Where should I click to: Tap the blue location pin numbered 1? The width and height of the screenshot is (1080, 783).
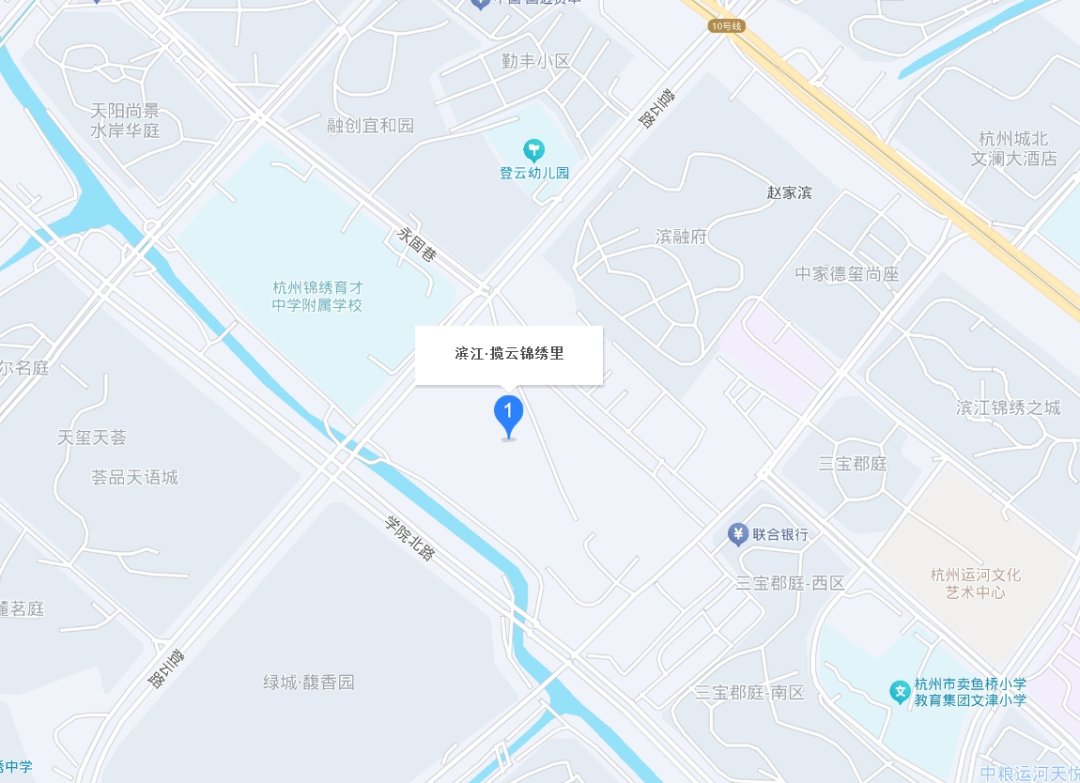click(x=509, y=414)
